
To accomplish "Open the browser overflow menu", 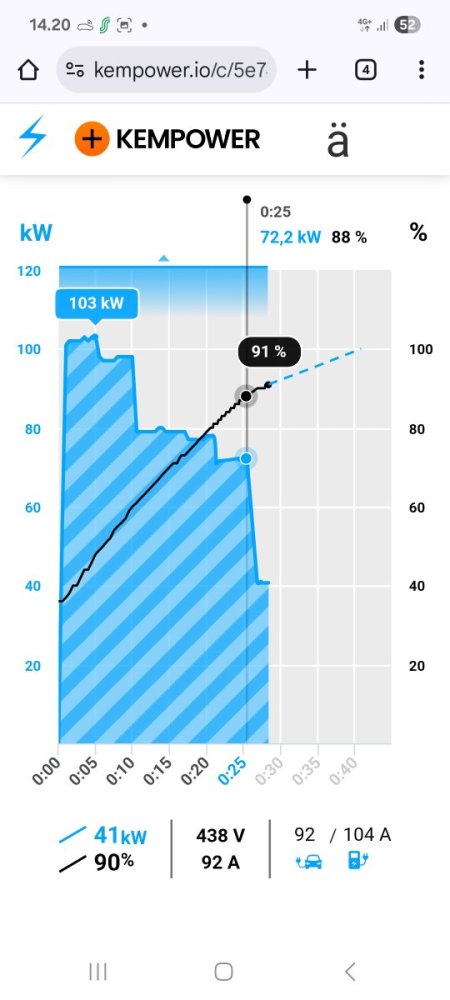I will [421, 70].
